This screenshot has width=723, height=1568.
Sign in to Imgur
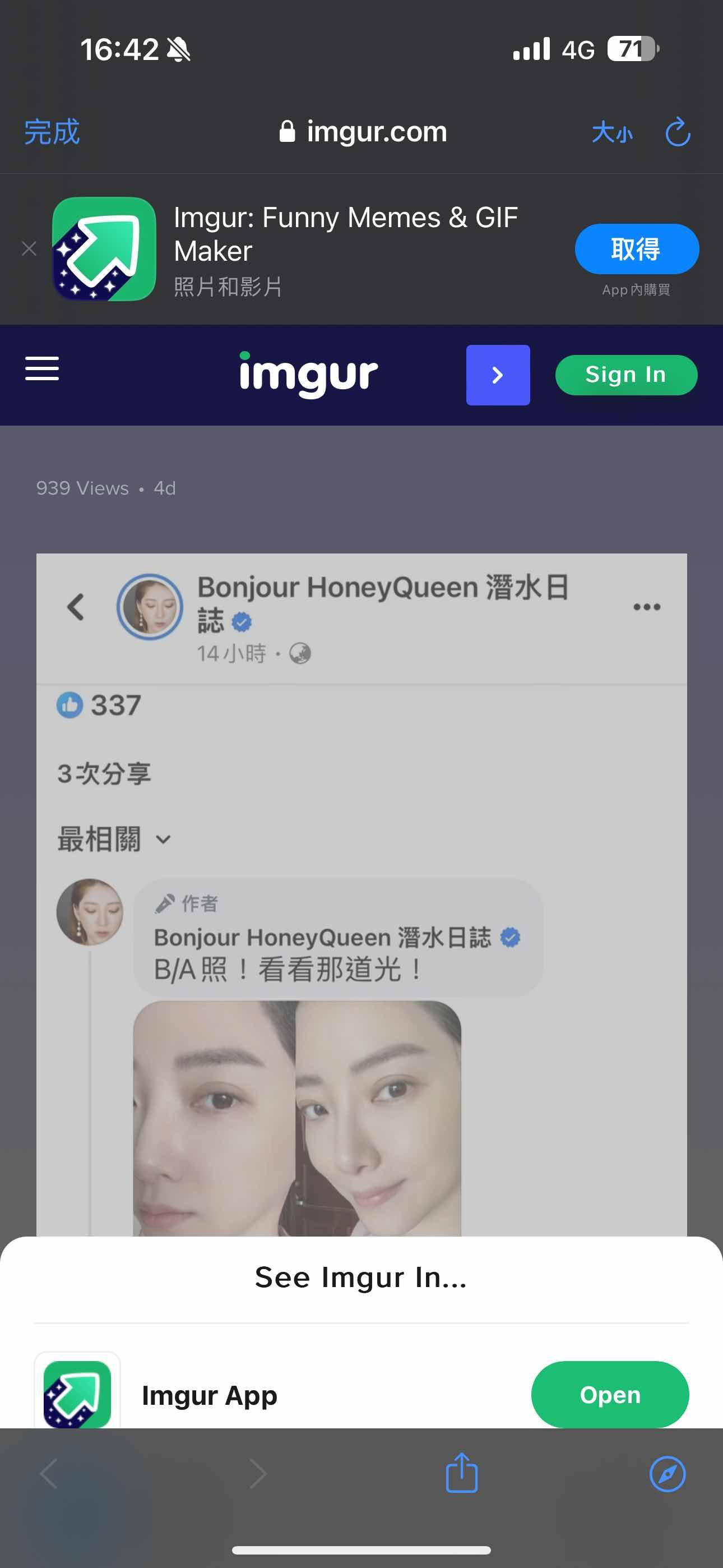point(625,375)
